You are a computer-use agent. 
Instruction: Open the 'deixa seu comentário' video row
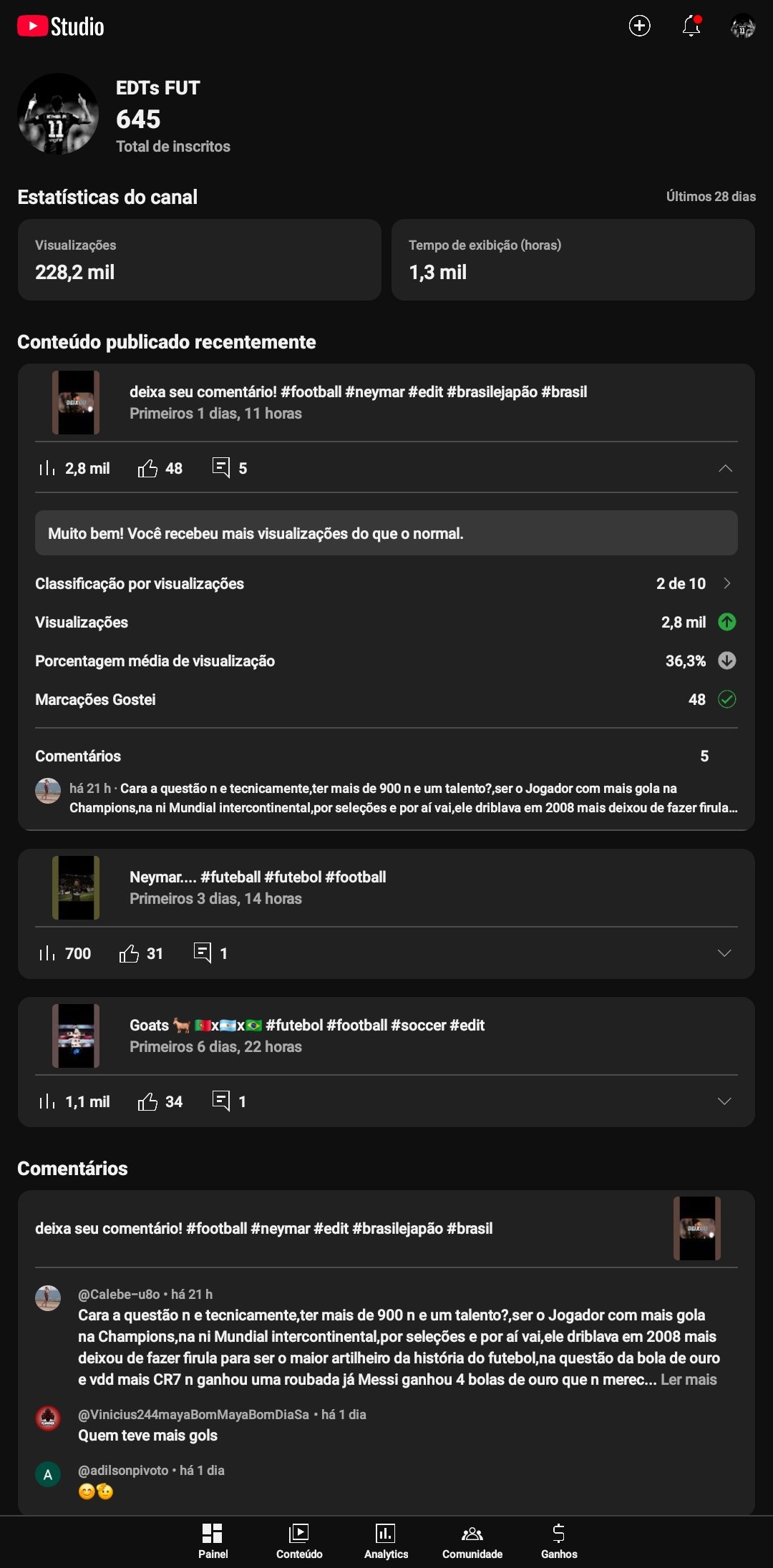[x=358, y=402]
